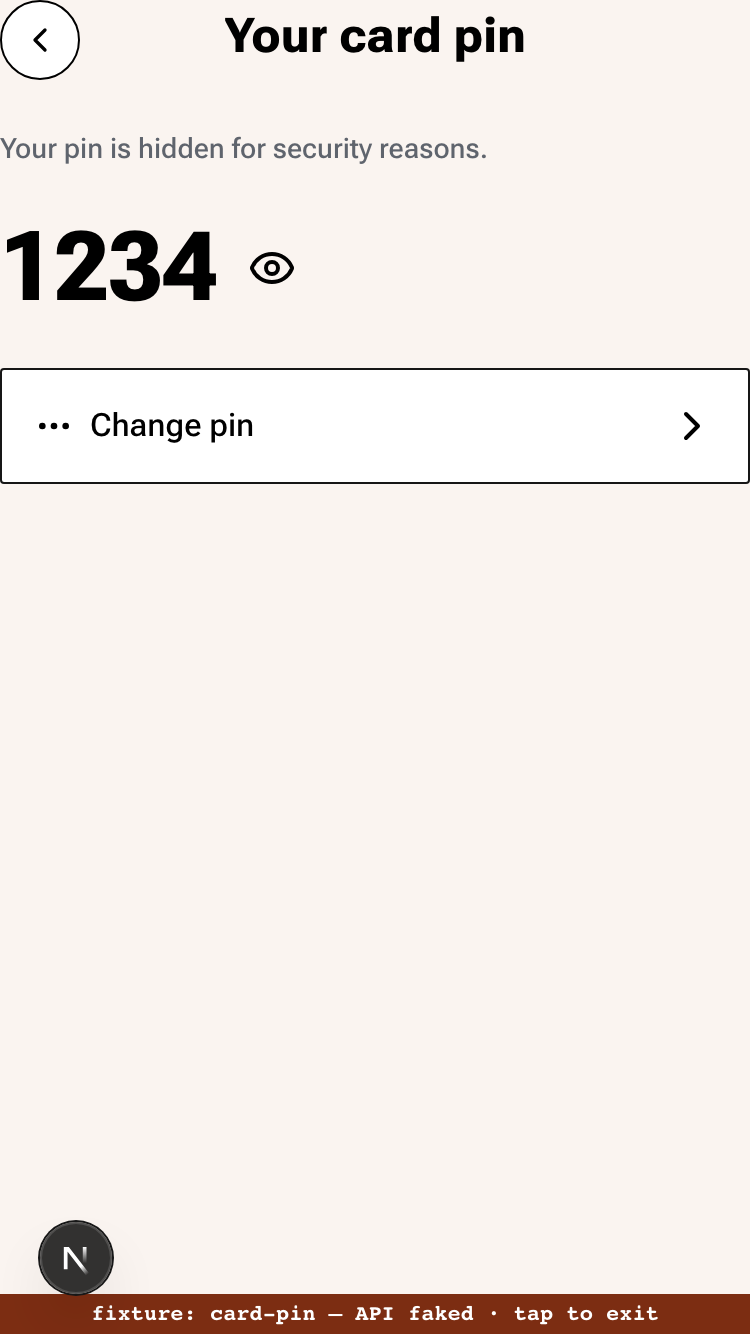
Task: Open the Change pin row
Action: [375, 426]
